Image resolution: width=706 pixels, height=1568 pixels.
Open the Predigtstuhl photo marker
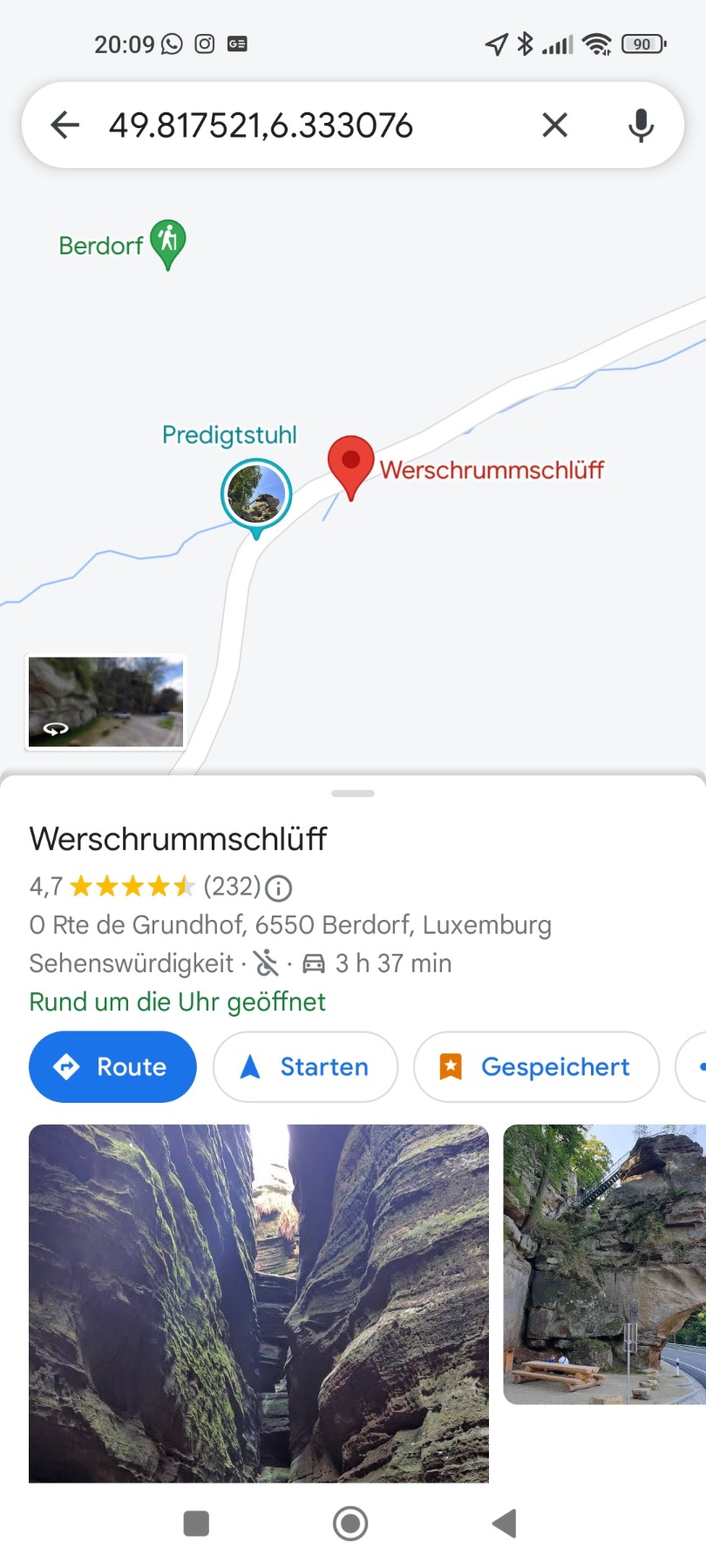[x=256, y=494]
